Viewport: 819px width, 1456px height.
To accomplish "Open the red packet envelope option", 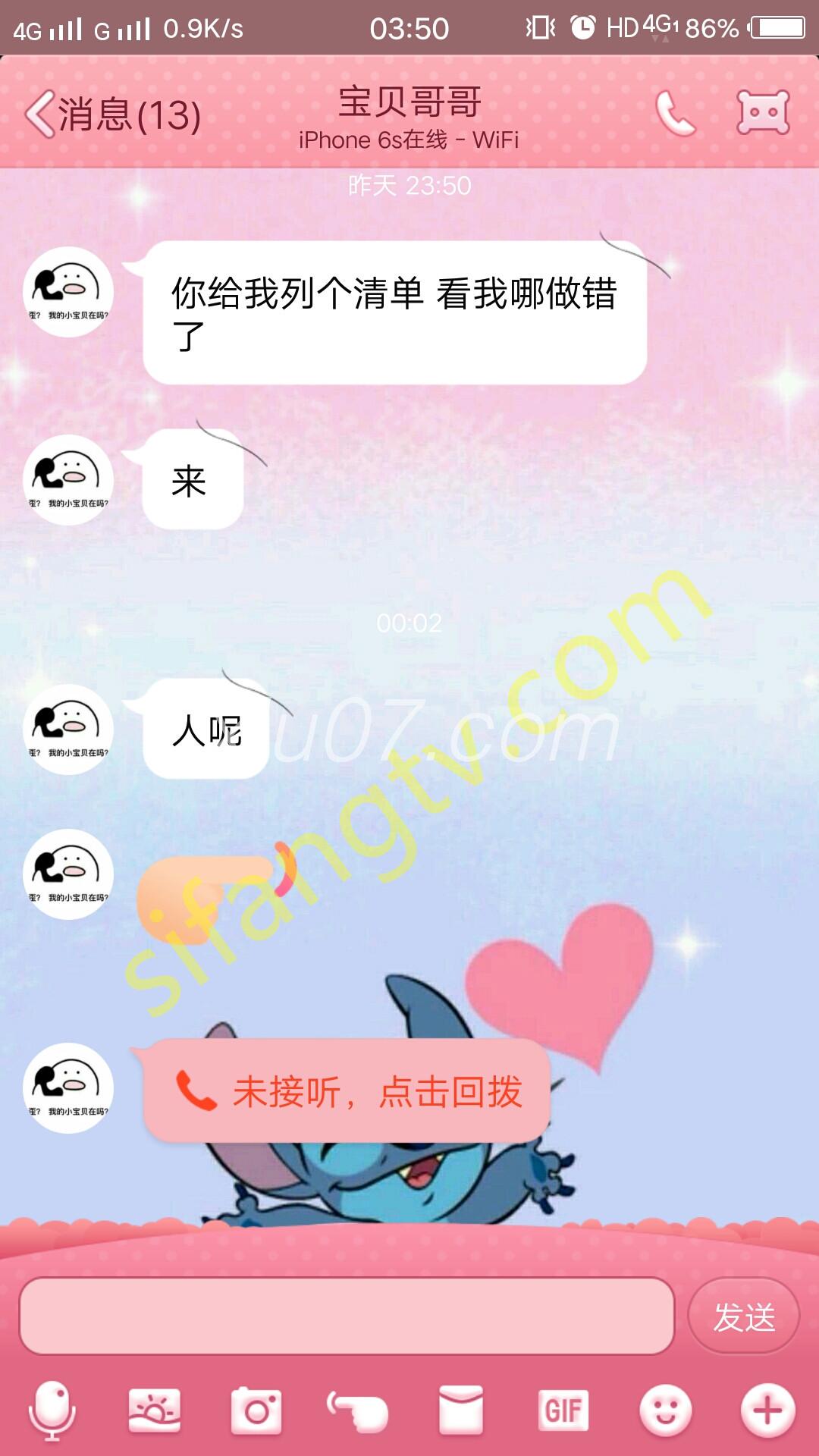I will (460, 1410).
